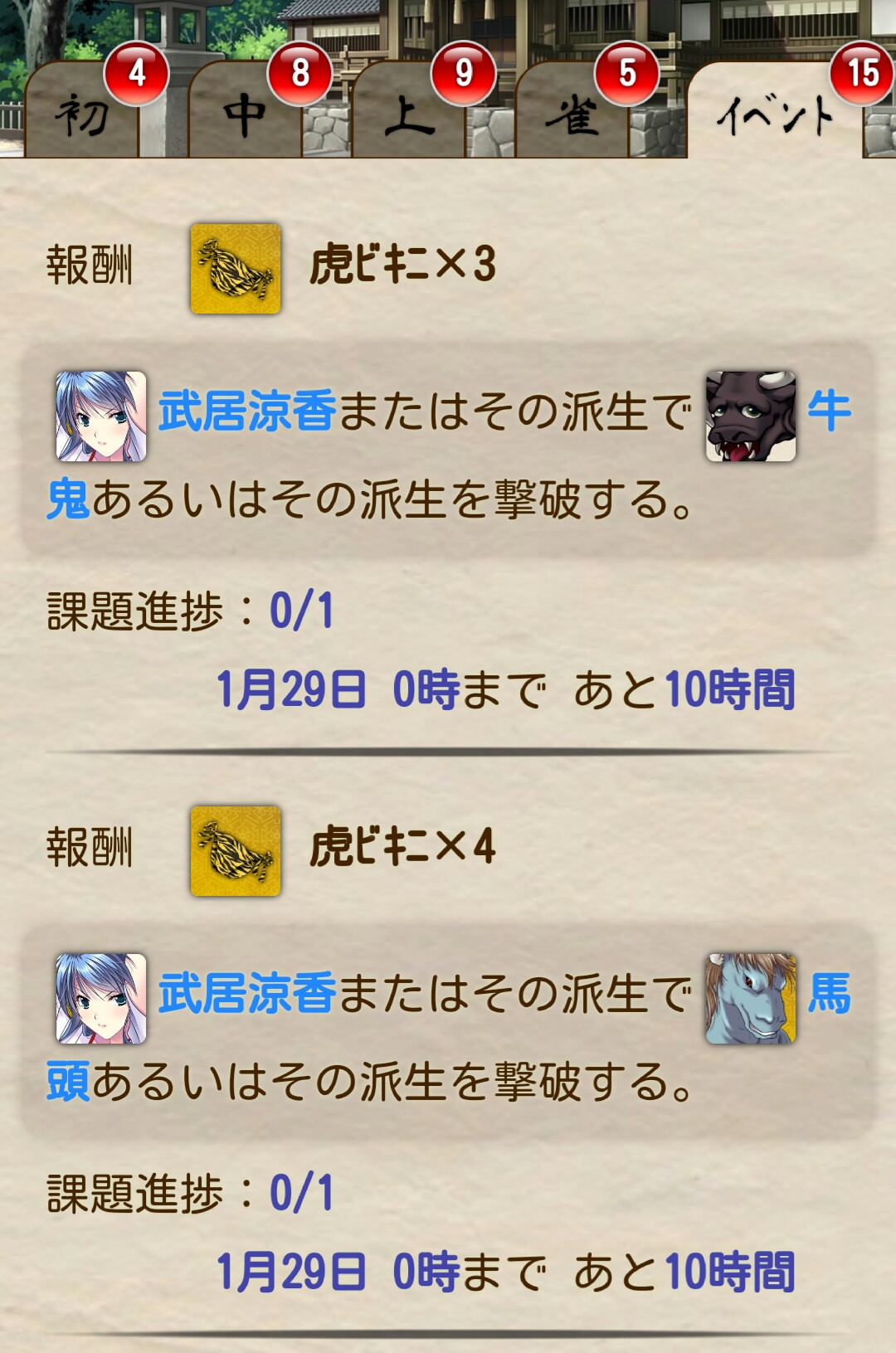Image resolution: width=896 pixels, height=1353 pixels.
Task: Switch to the 初 tab
Action: (81, 114)
